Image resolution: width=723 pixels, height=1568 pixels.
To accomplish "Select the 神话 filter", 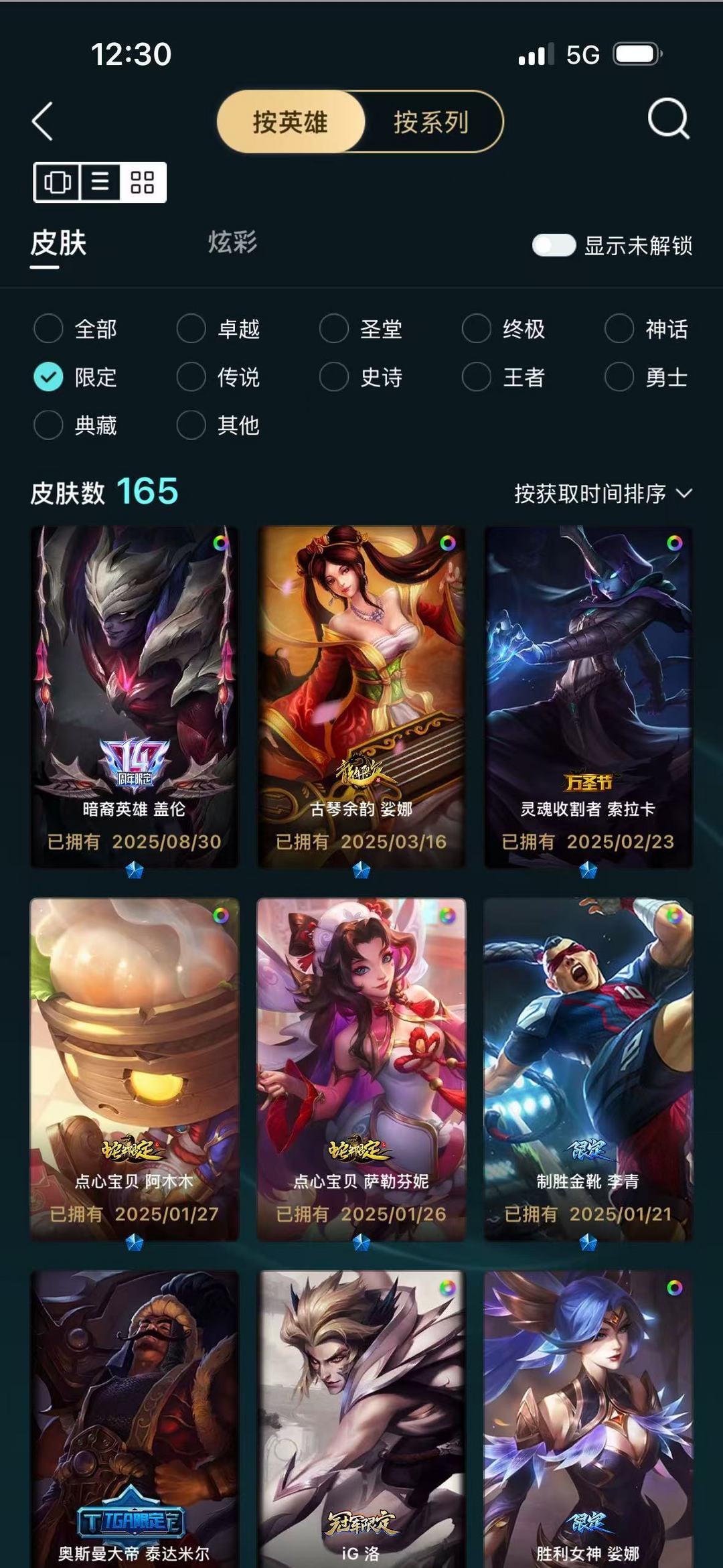I will (x=619, y=329).
